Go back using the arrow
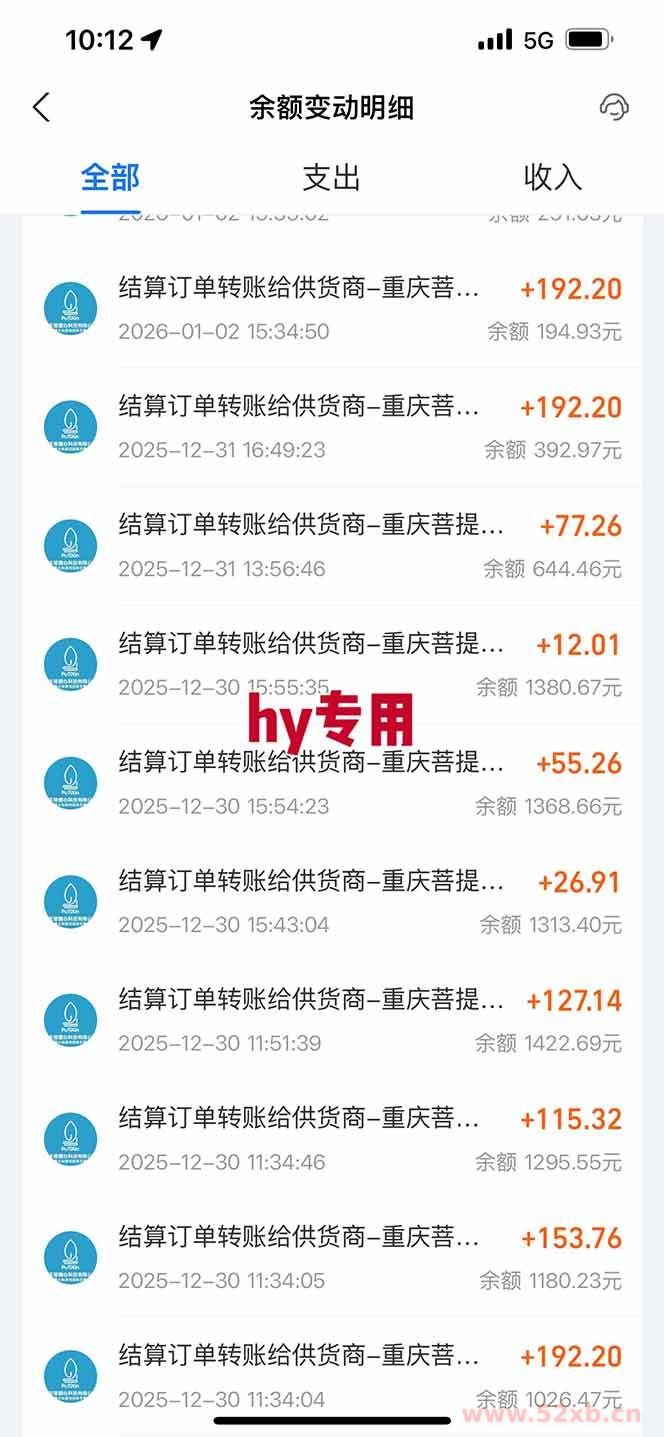 point(41,108)
